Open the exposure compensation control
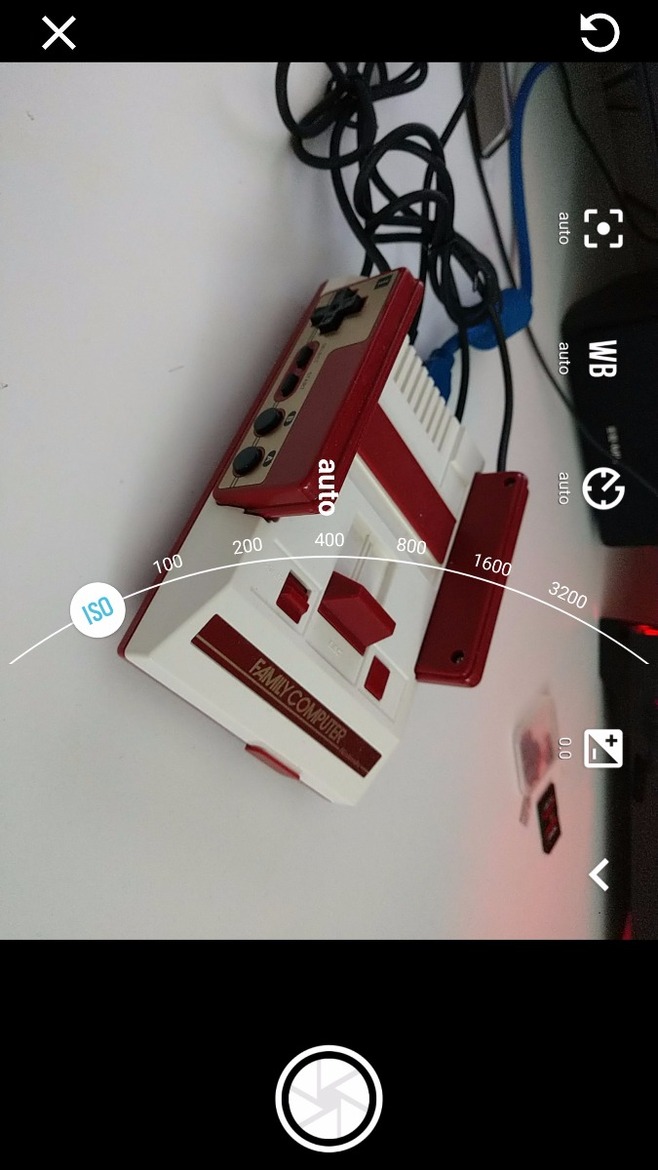This screenshot has height=1170, width=658. pyautogui.click(x=603, y=748)
